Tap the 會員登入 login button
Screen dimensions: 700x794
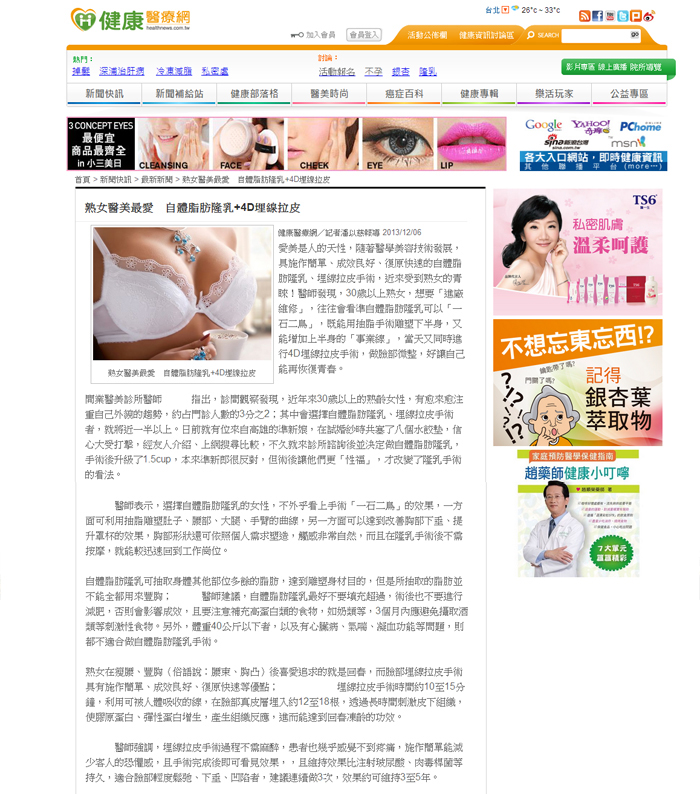[365, 34]
